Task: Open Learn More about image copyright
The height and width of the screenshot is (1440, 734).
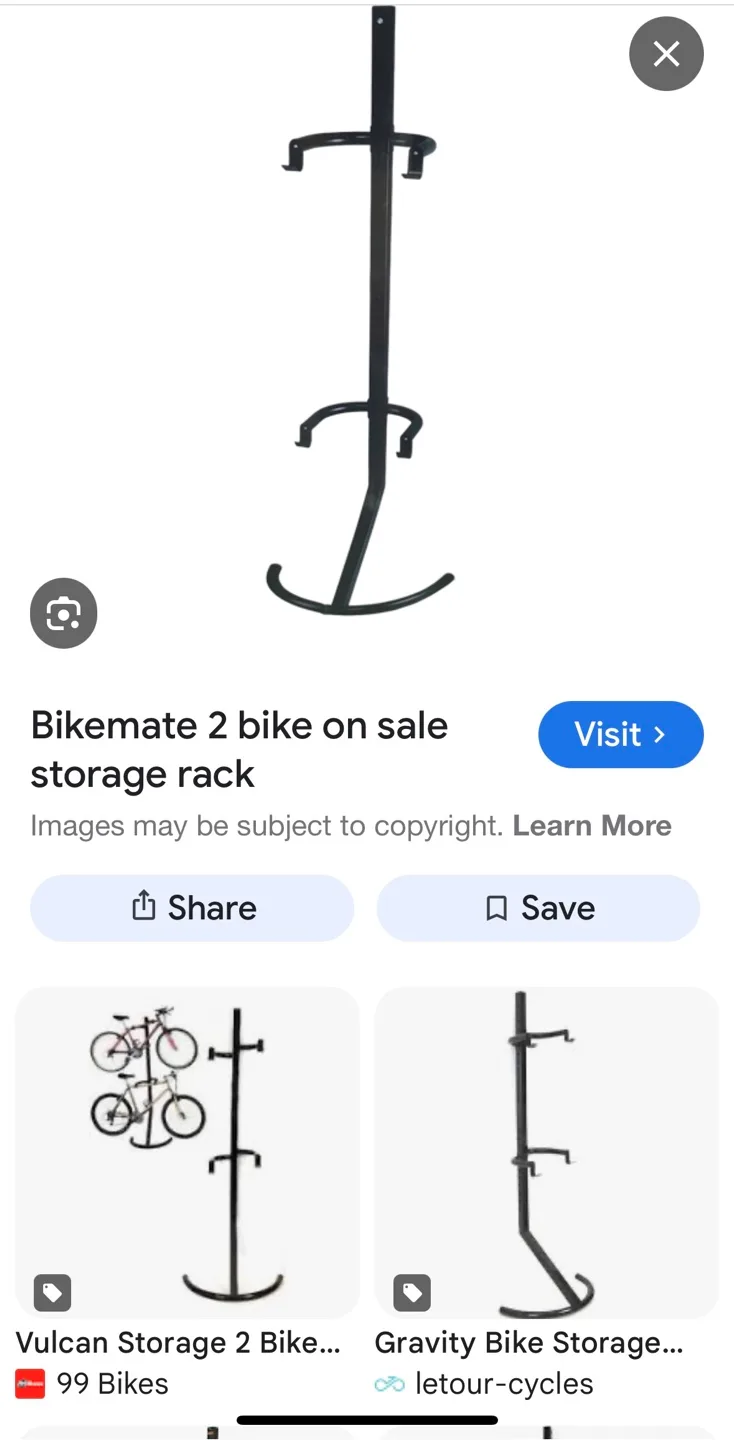Action: point(592,825)
